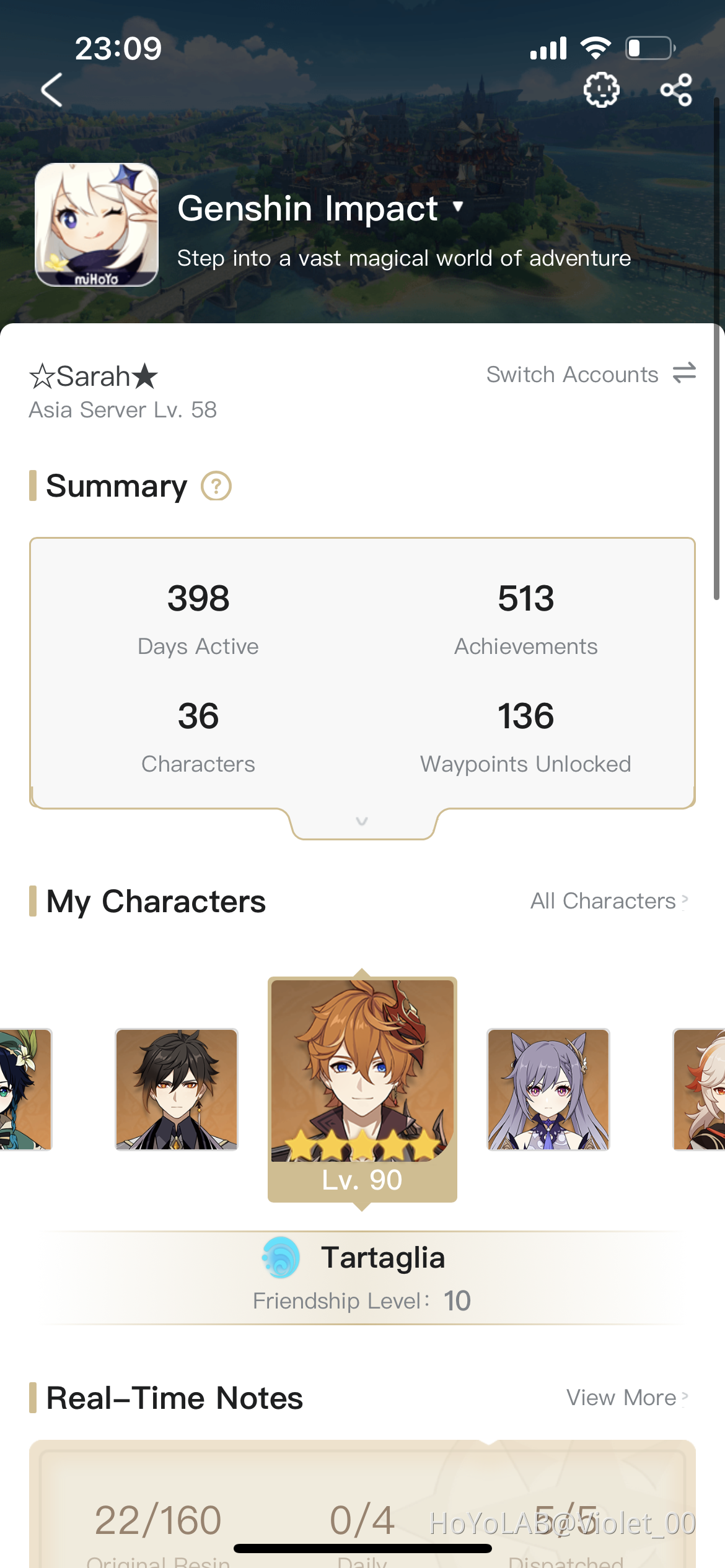View All Characters
The height and width of the screenshot is (1568, 725).
(x=609, y=901)
